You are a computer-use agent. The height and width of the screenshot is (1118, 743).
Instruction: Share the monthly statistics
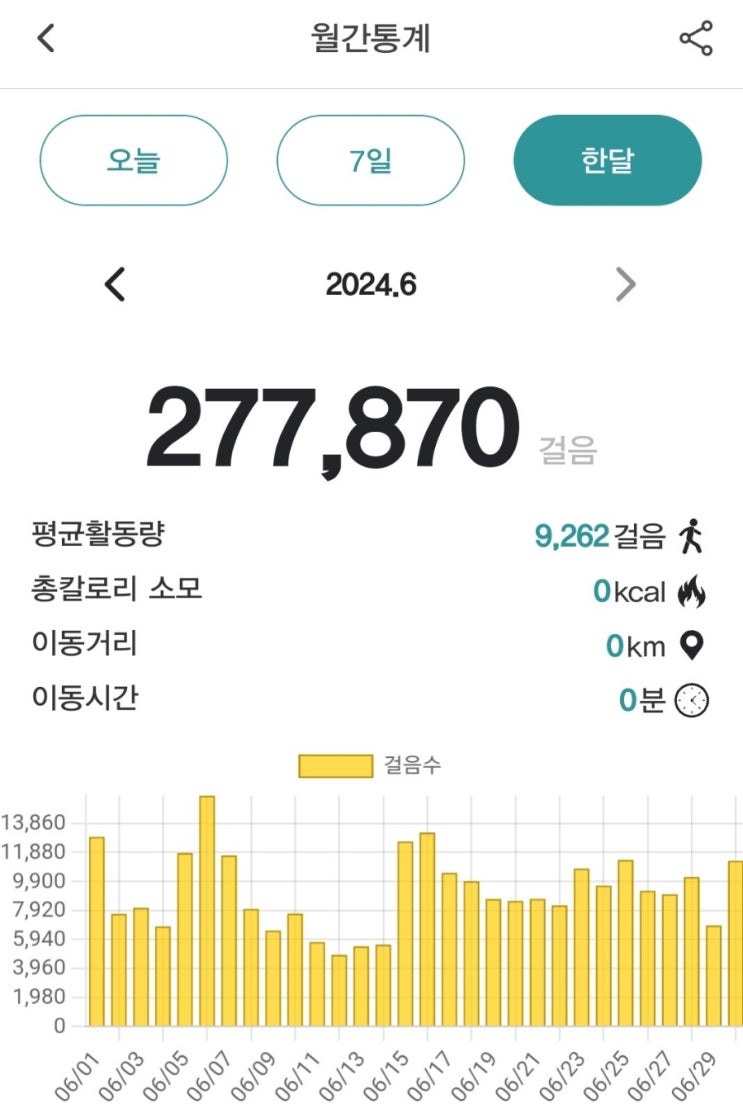point(696,38)
